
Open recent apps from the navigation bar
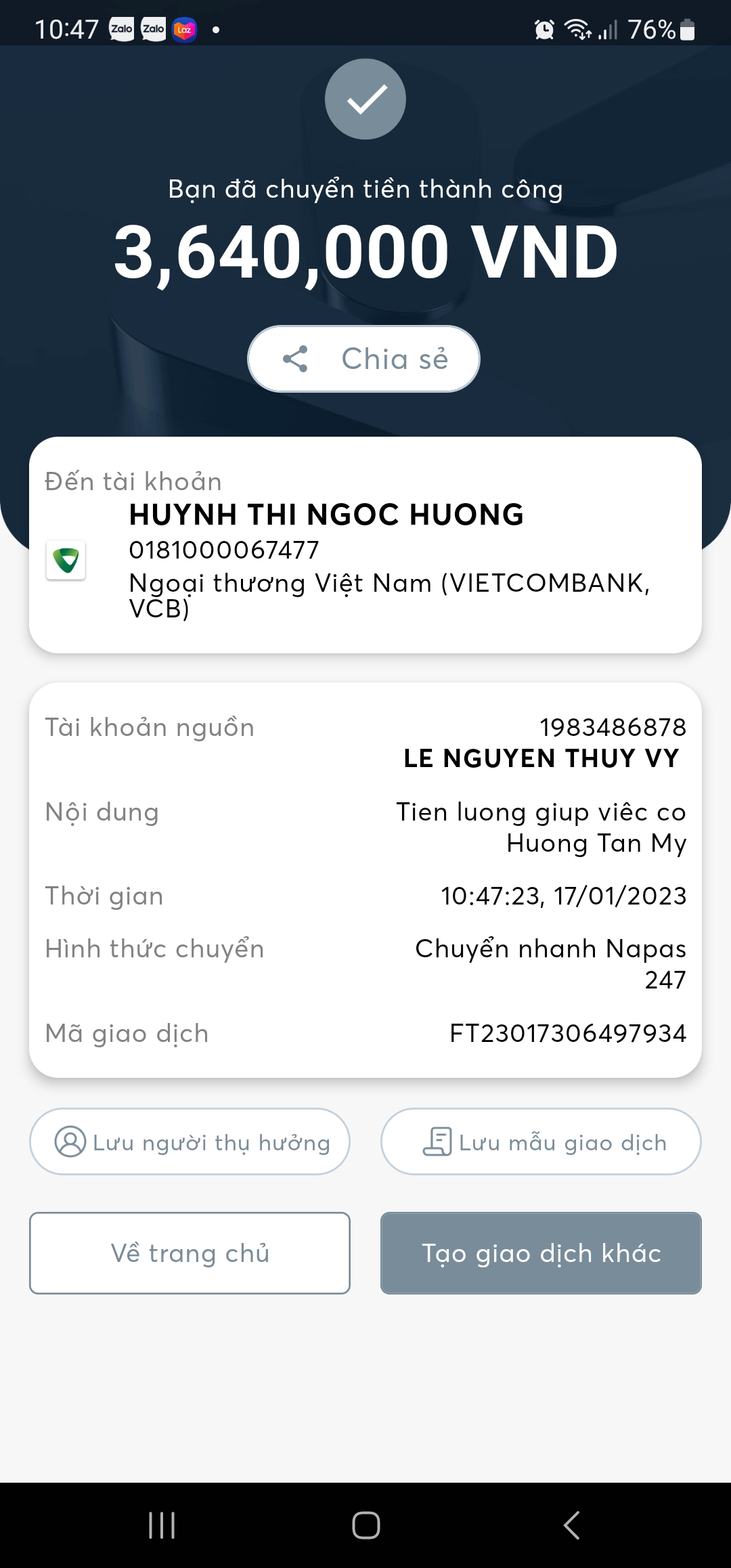pyautogui.click(x=162, y=1525)
